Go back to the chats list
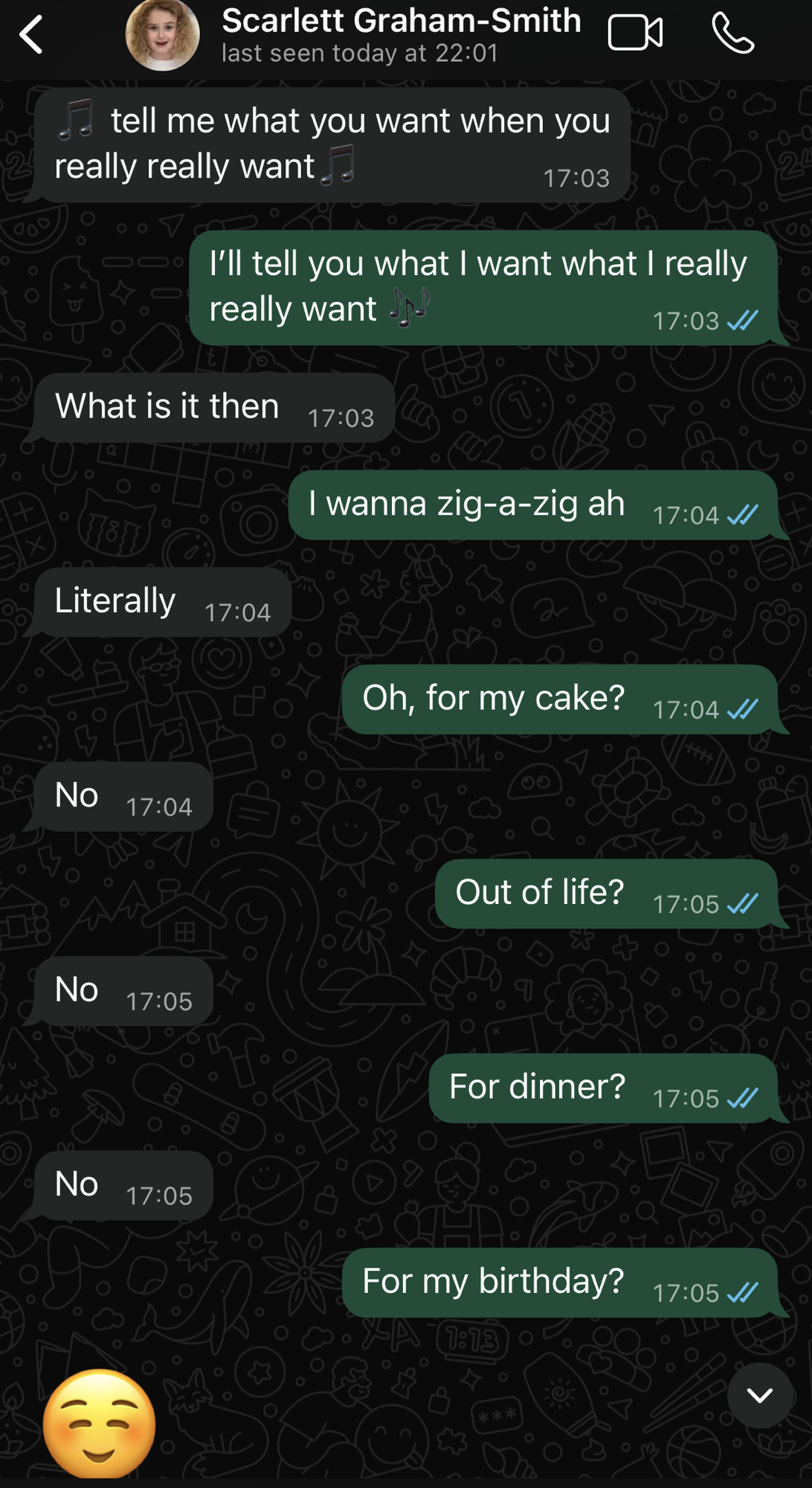 point(31,34)
